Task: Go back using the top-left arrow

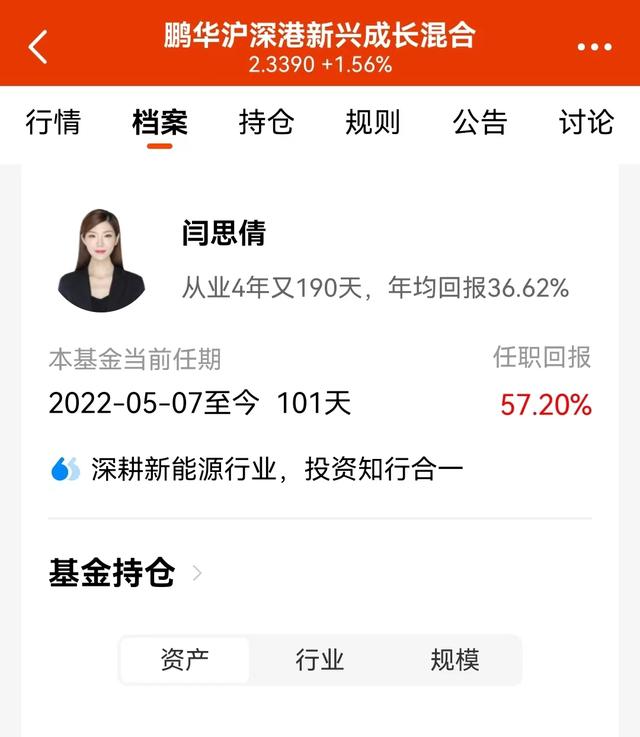Action: [x=38, y=46]
